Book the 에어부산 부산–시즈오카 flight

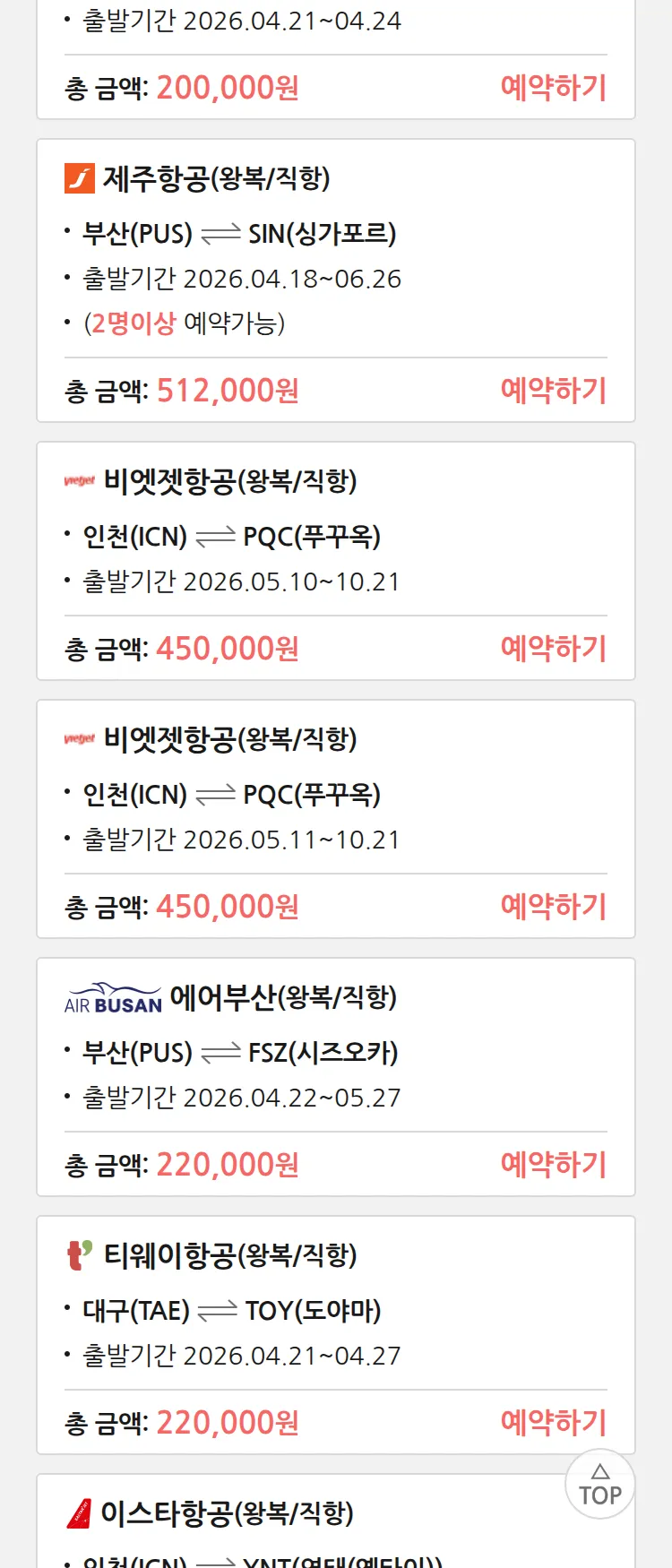[553, 1165]
